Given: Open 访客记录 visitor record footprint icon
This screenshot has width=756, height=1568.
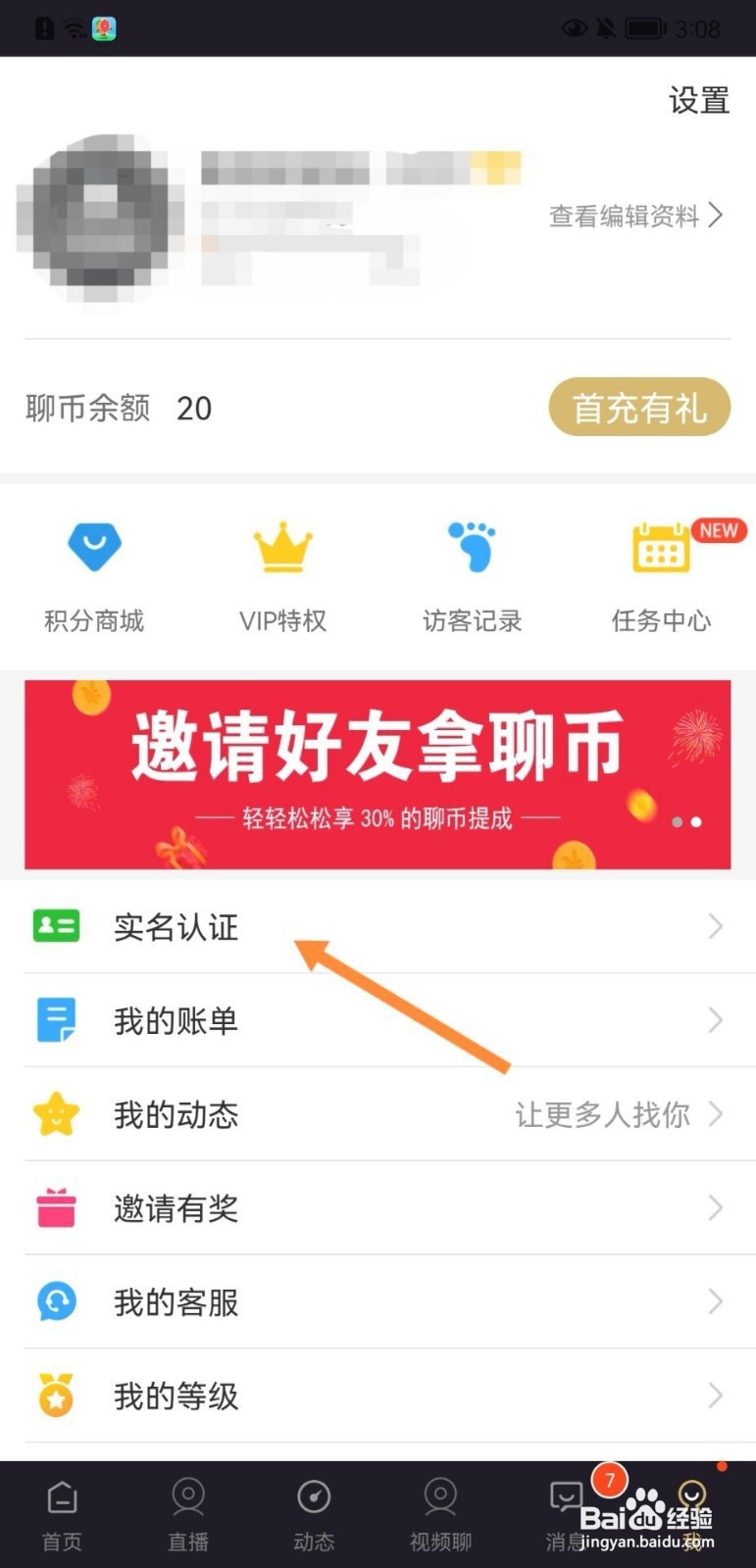Looking at the screenshot, I should coord(472,547).
